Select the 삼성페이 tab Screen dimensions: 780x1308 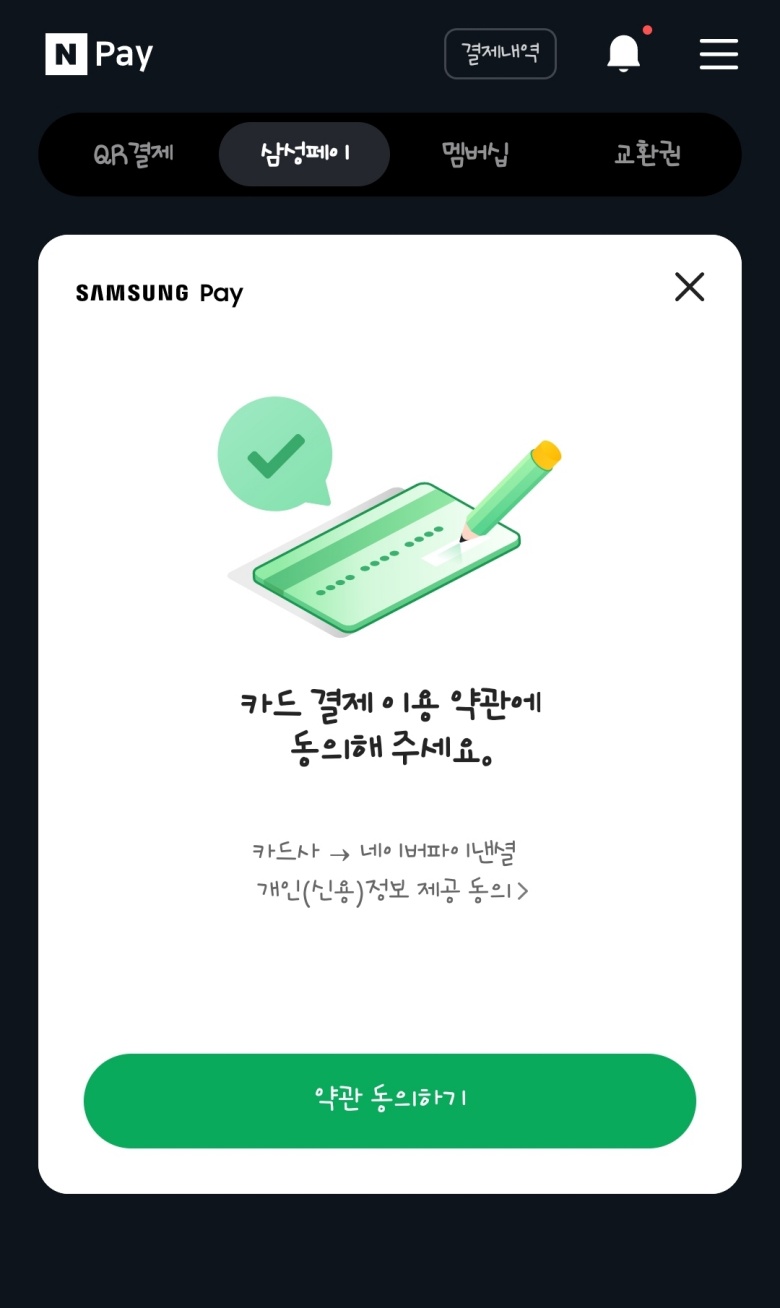(x=304, y=154)
